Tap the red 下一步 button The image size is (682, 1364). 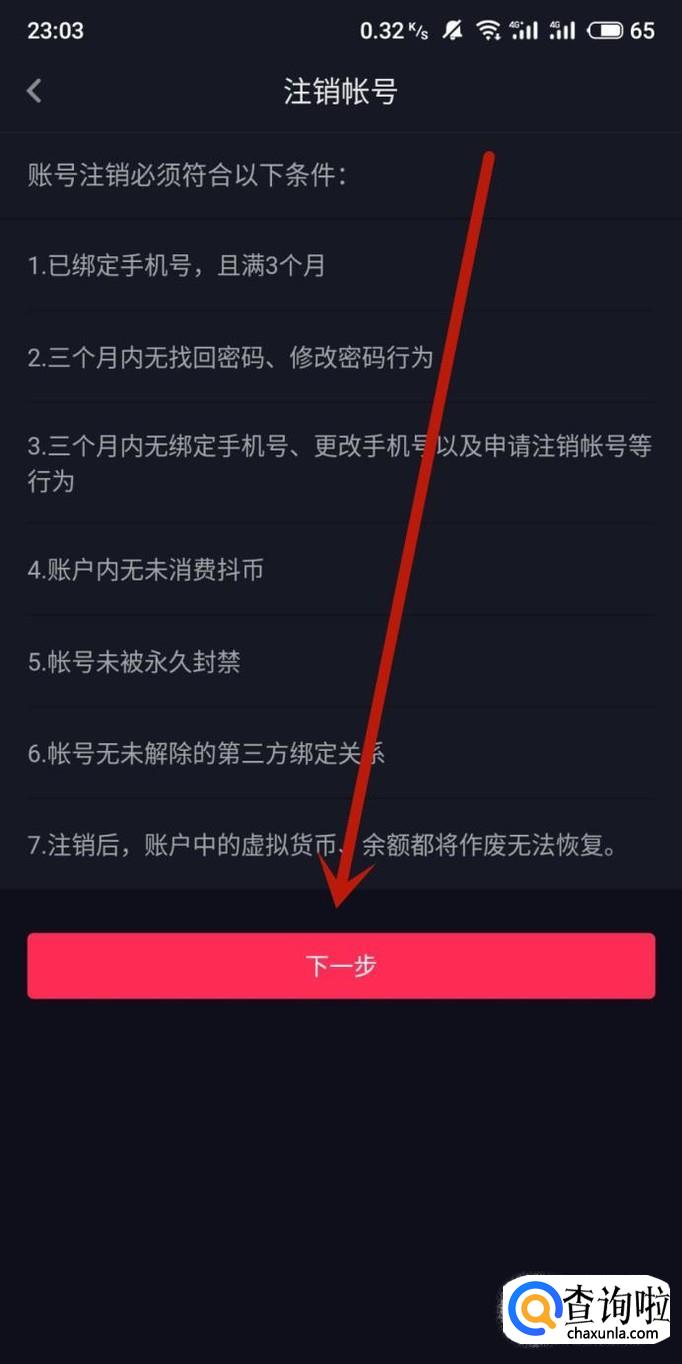[x=341, y=965]
